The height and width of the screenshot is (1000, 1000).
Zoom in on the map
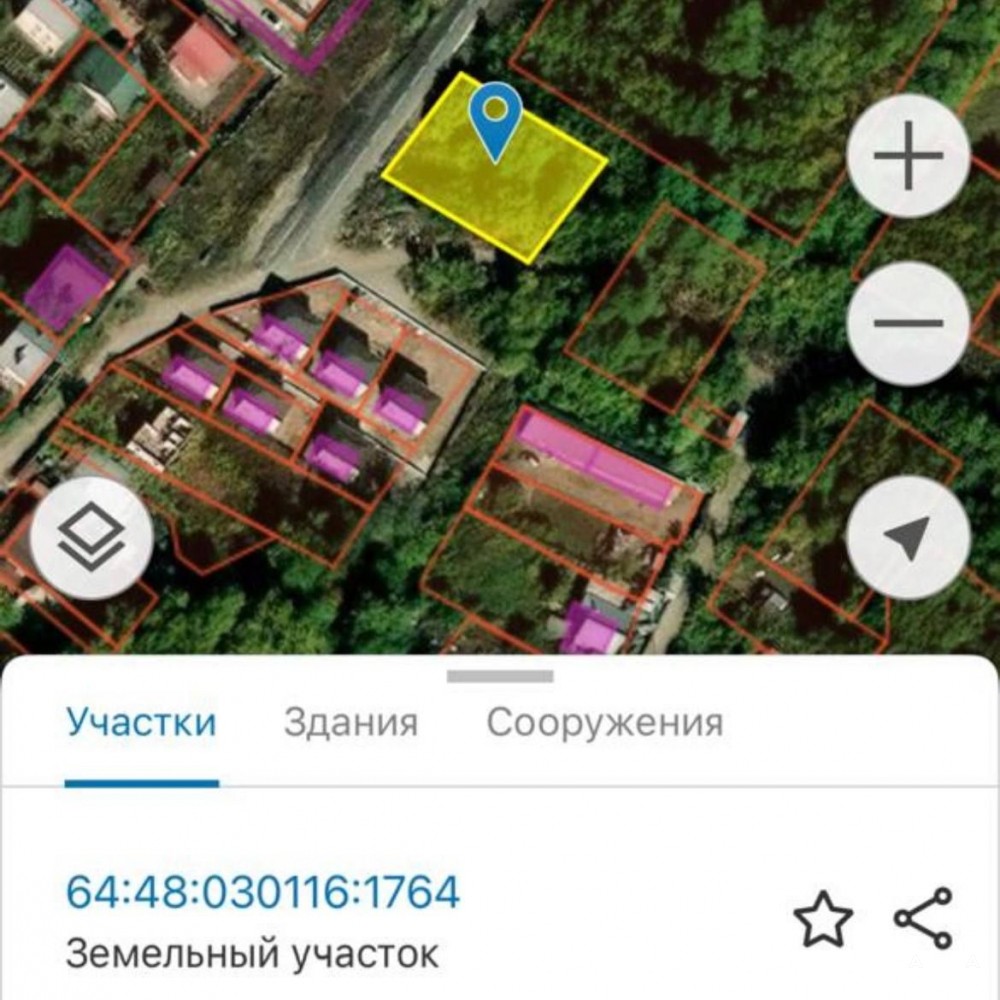point(908,157)
